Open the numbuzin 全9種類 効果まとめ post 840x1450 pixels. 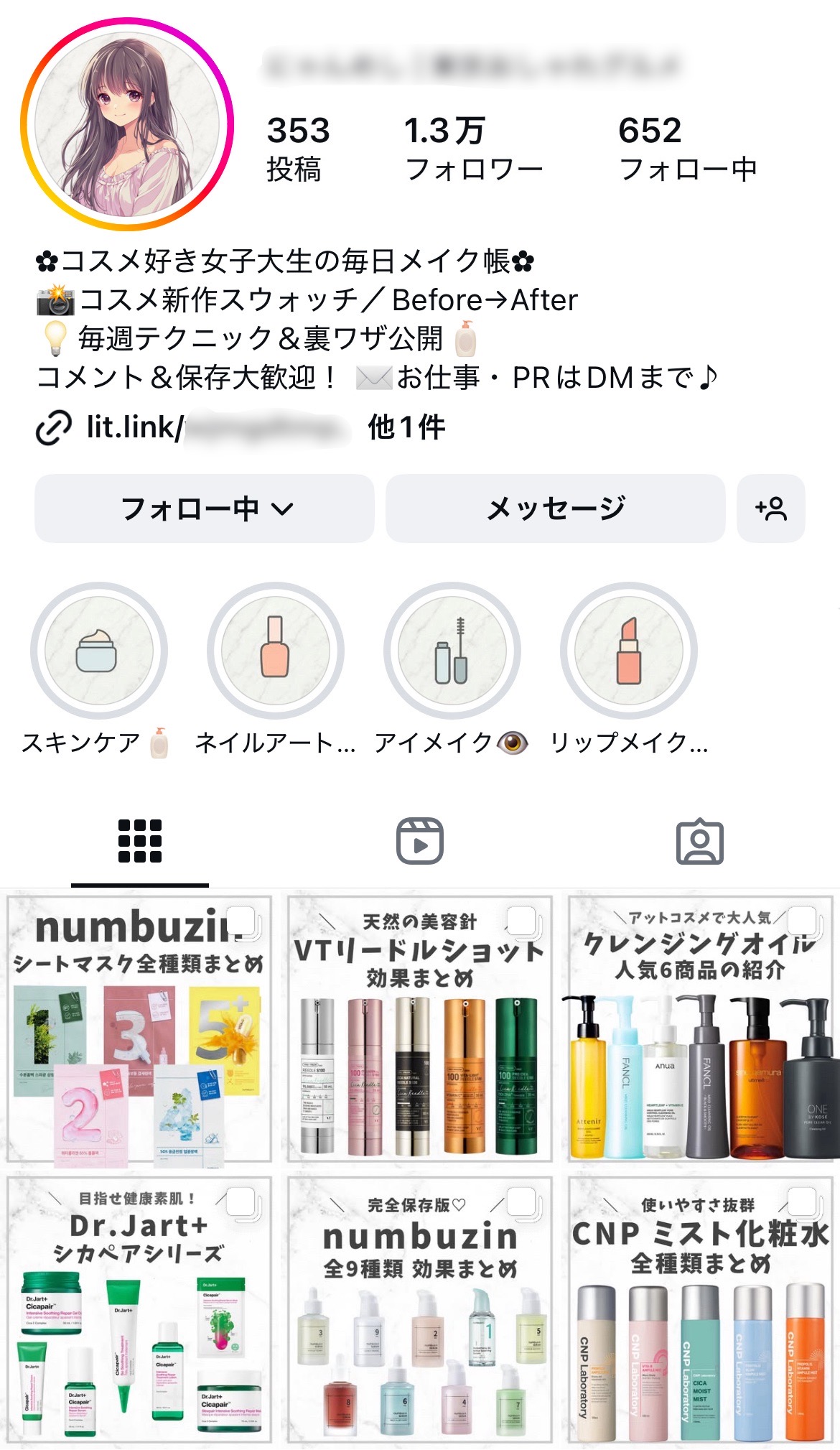pos(420,1309)
